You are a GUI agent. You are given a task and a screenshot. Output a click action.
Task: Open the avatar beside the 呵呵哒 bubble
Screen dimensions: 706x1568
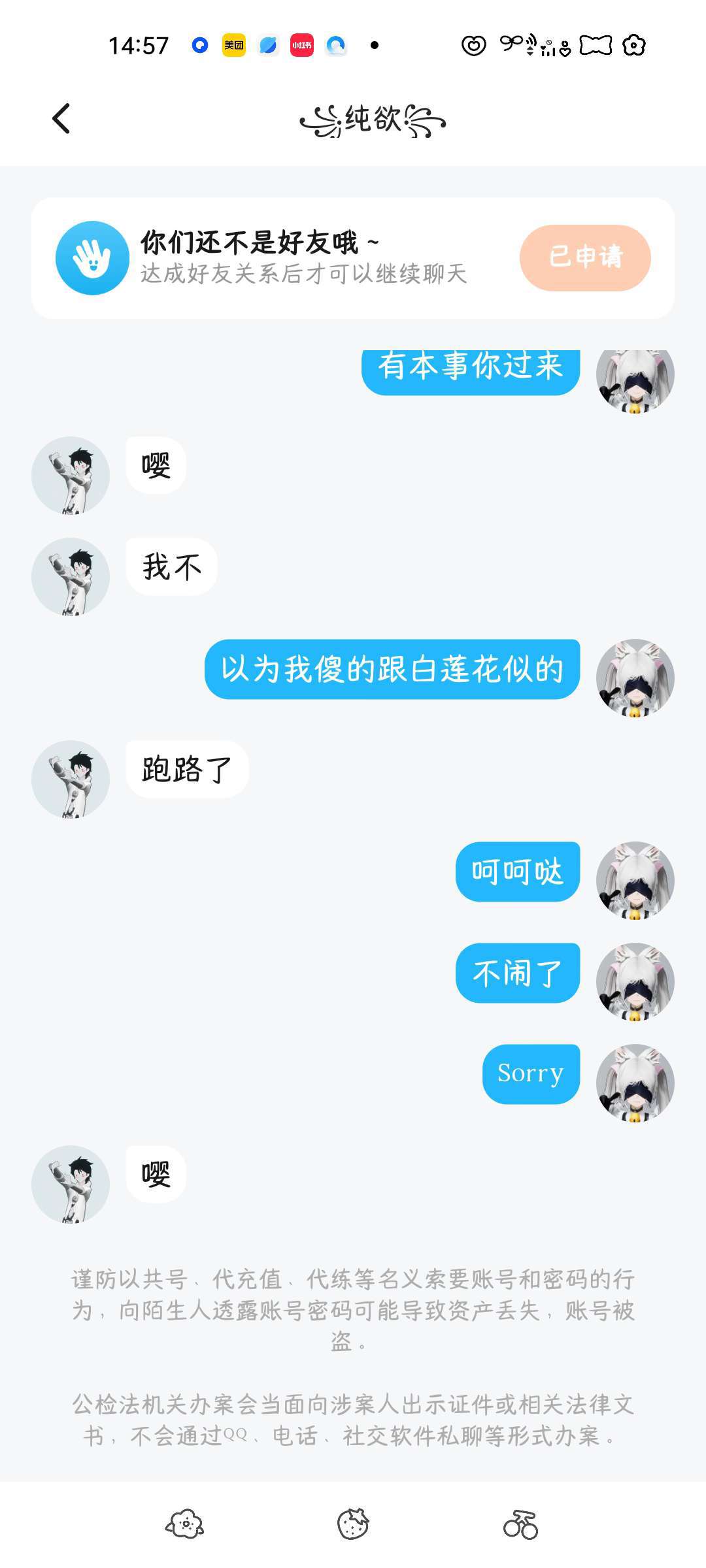pyautogui.click(x=635, y=880)
